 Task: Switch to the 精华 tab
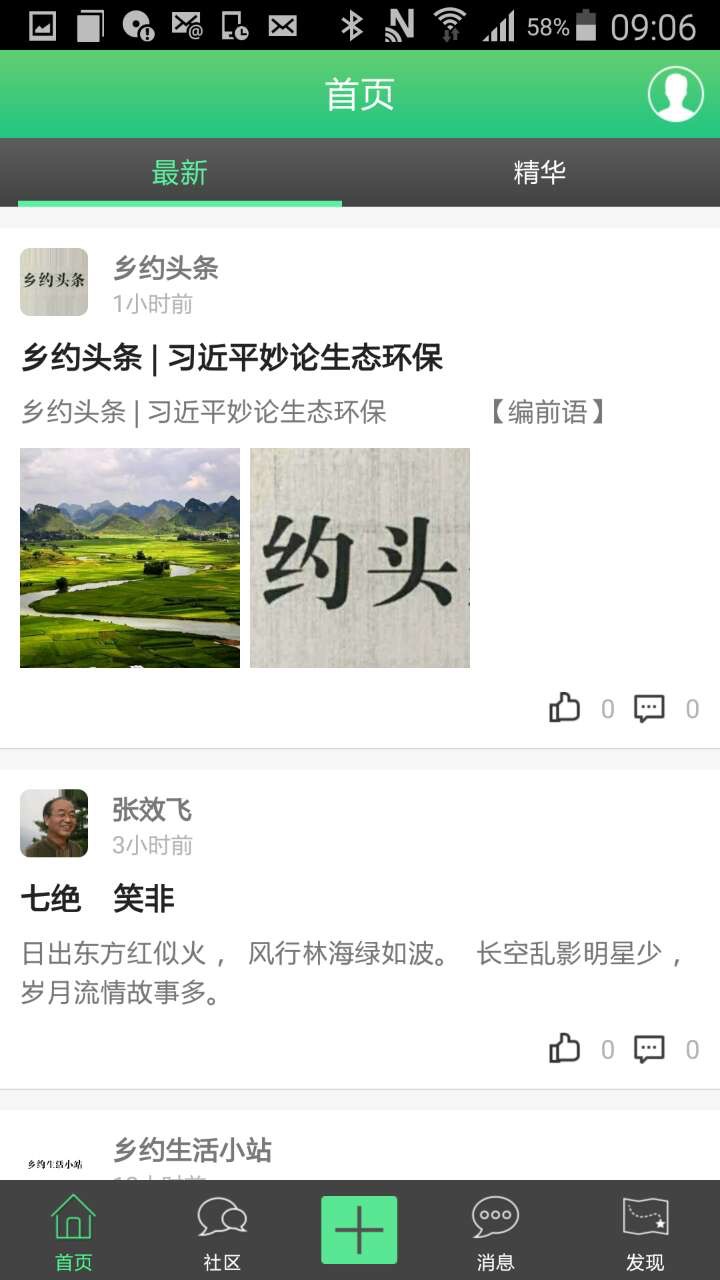[x=539, y=173]
